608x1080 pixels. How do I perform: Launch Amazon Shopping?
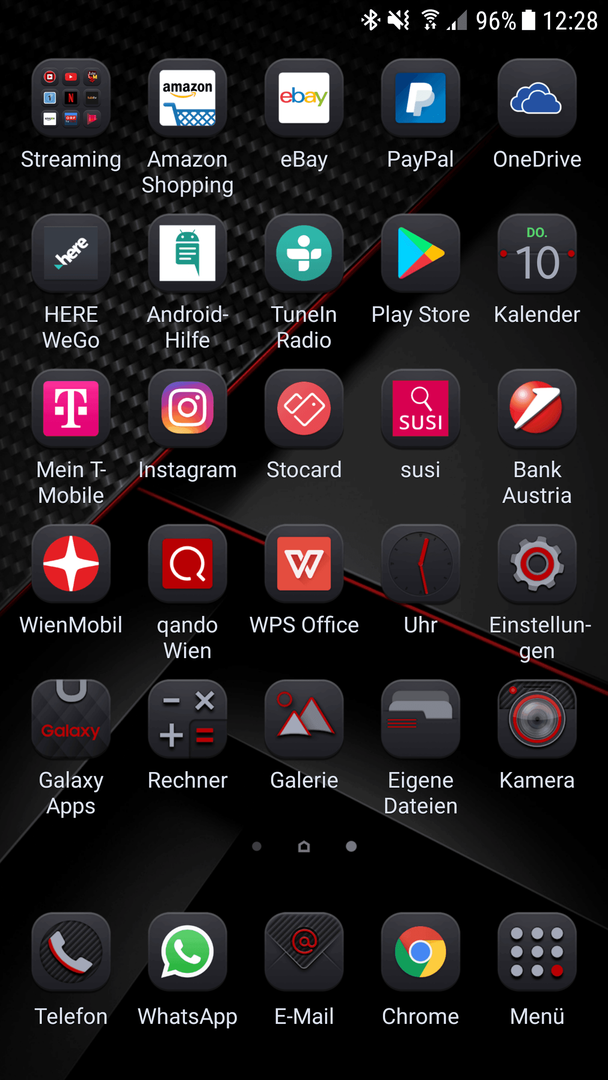[187, 98]
